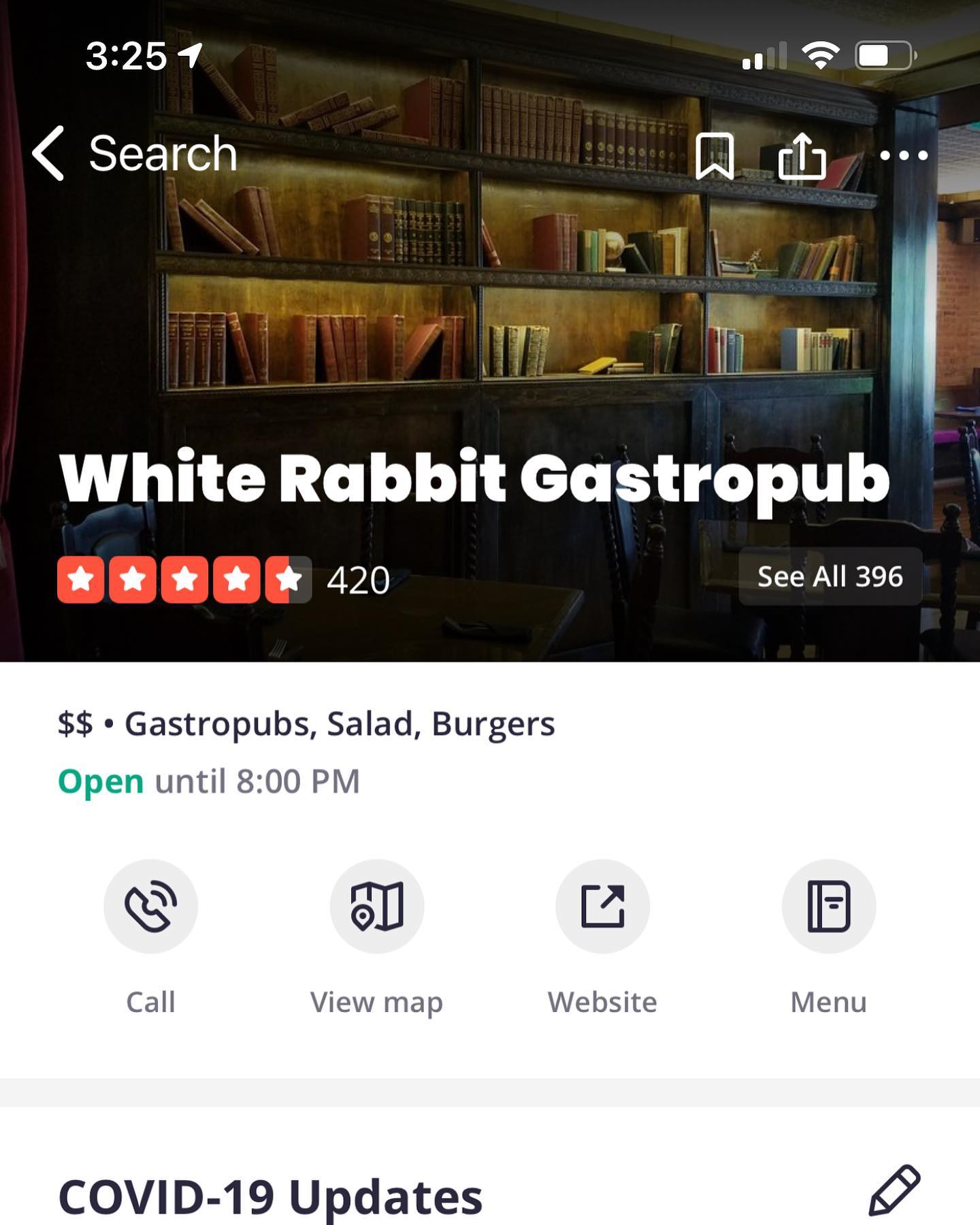The width and height of the screenshot is (980, 1225).
Task: Open View map for directions
Action: (376, 906)
